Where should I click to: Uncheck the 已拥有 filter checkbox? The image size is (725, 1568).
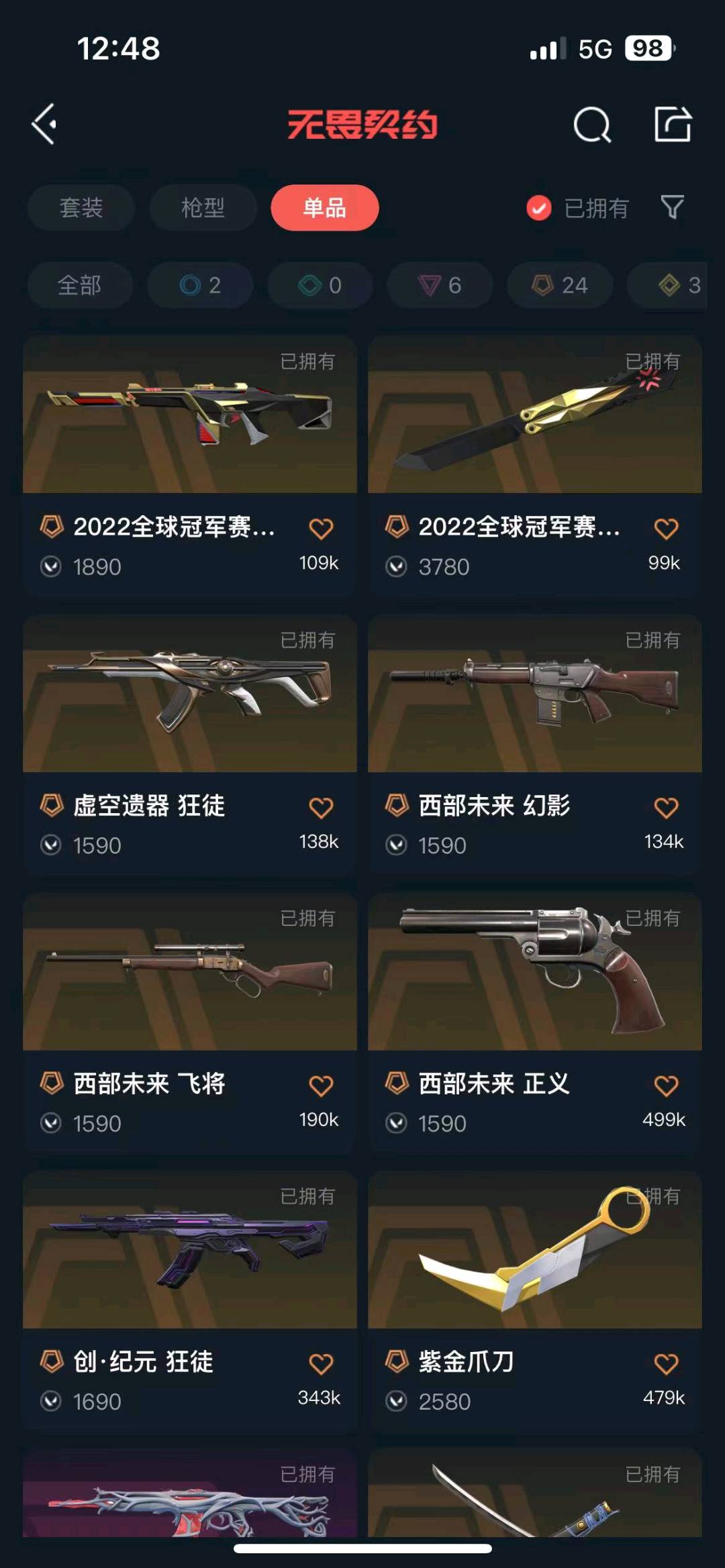(x=538, y=208)
